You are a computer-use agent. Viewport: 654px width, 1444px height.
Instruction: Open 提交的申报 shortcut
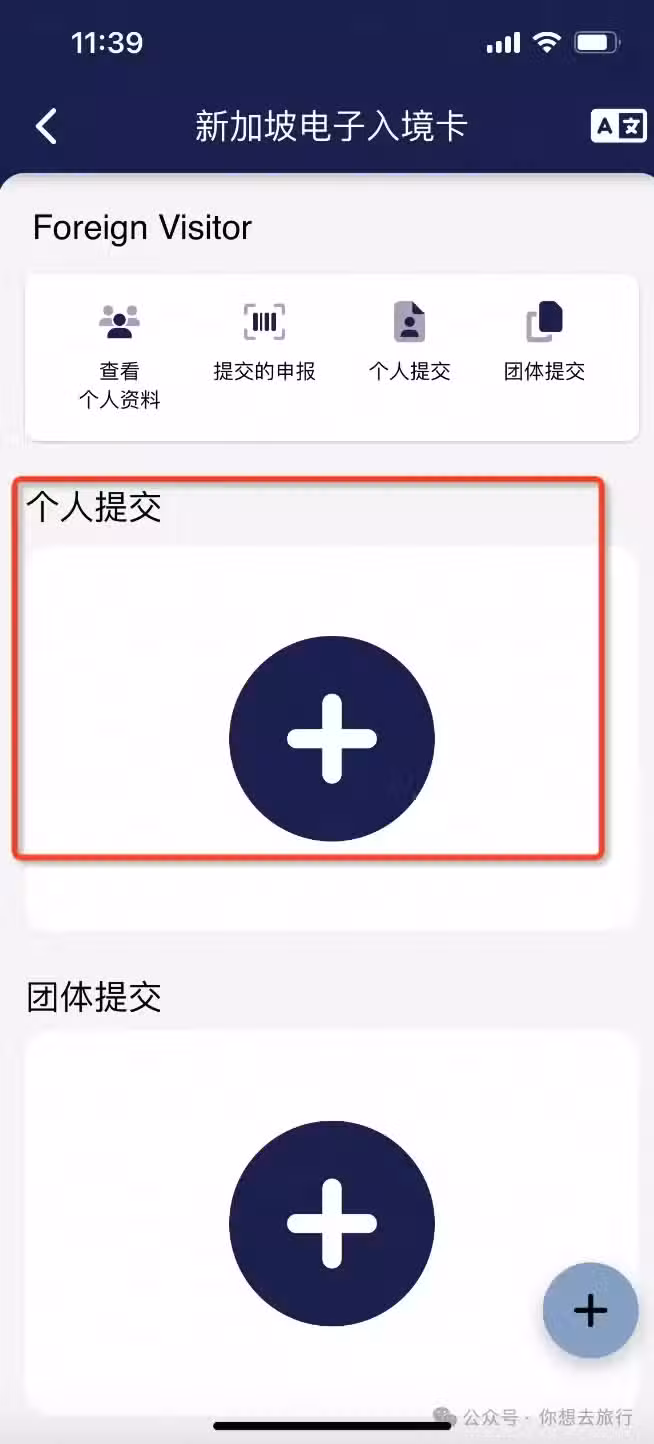[264, 342]
